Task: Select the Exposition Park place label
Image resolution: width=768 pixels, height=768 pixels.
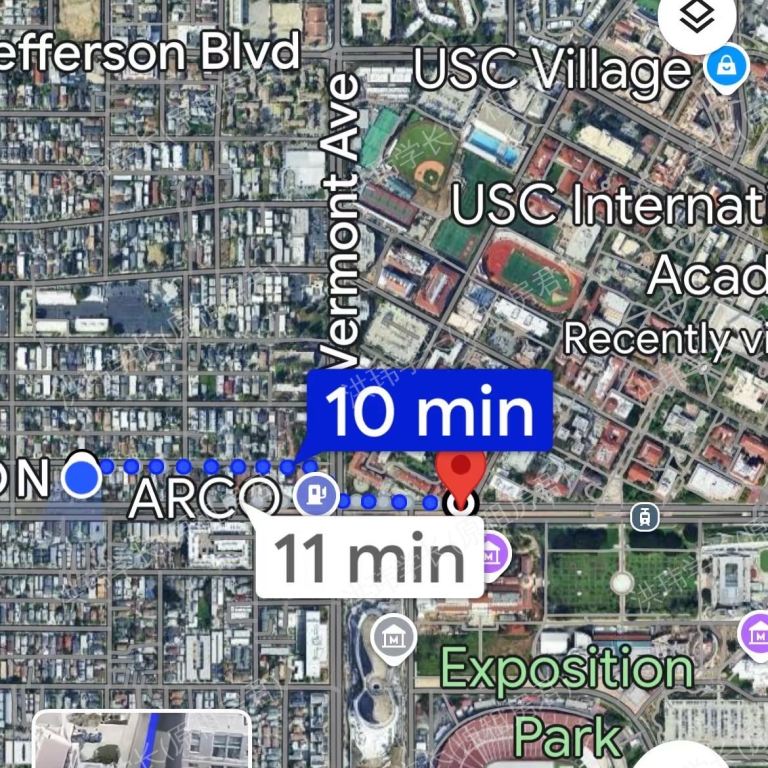Action: click(x=567, y=700)
